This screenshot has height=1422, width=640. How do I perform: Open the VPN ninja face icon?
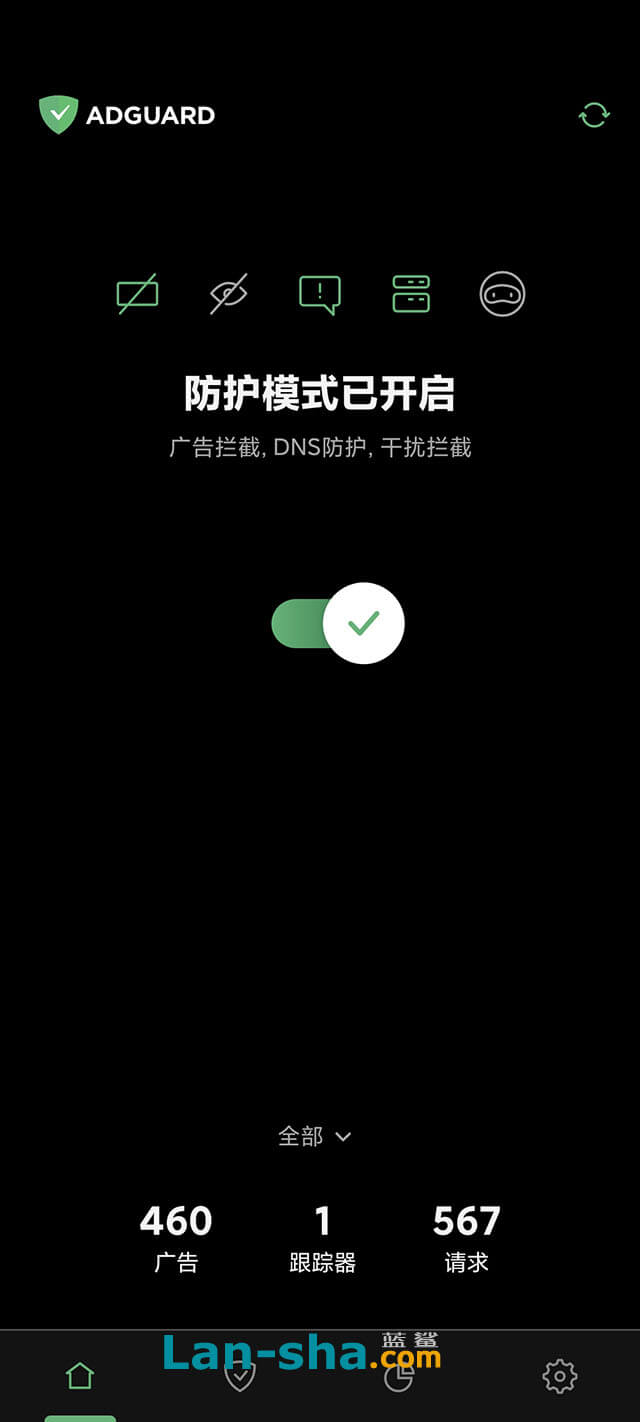tap(502, 294)
